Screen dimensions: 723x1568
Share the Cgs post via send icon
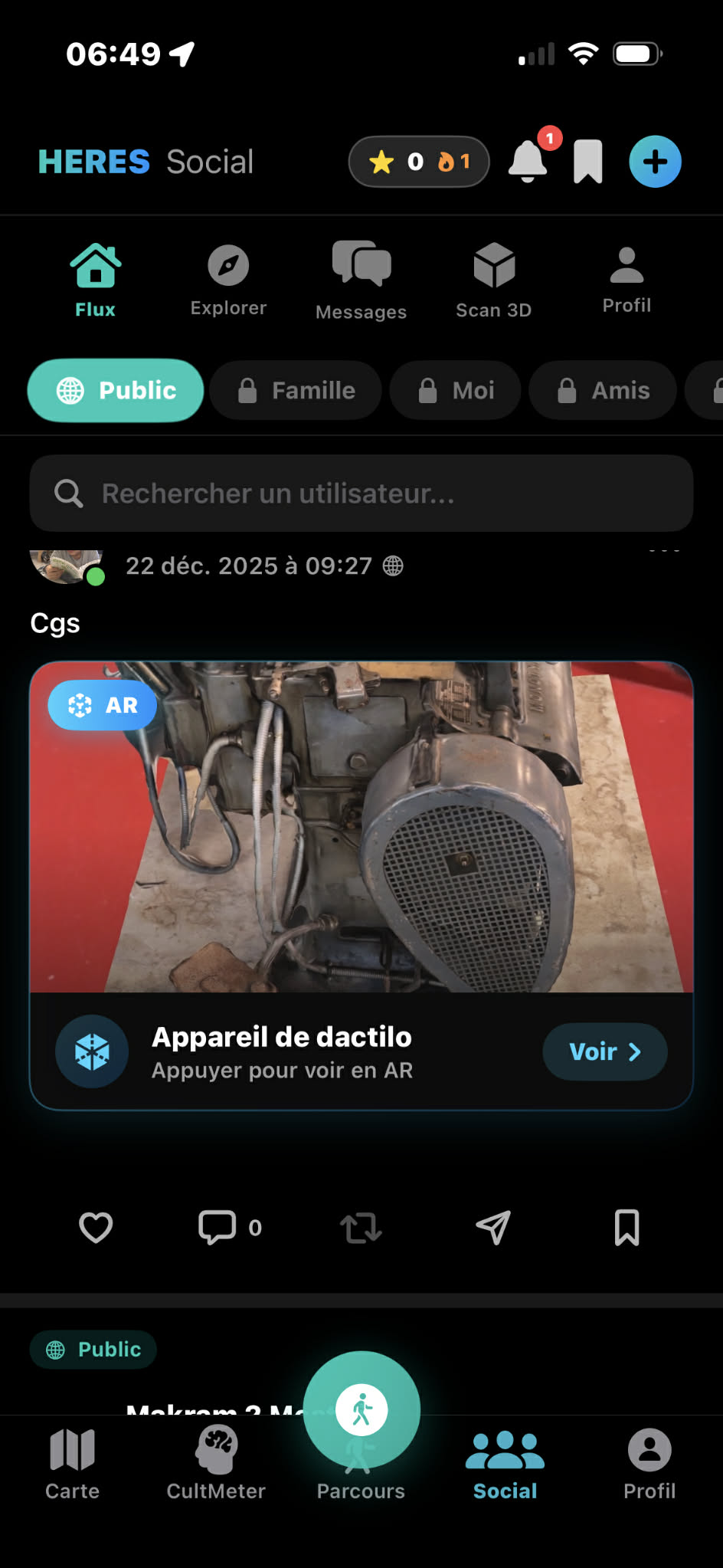[493, 1228]
